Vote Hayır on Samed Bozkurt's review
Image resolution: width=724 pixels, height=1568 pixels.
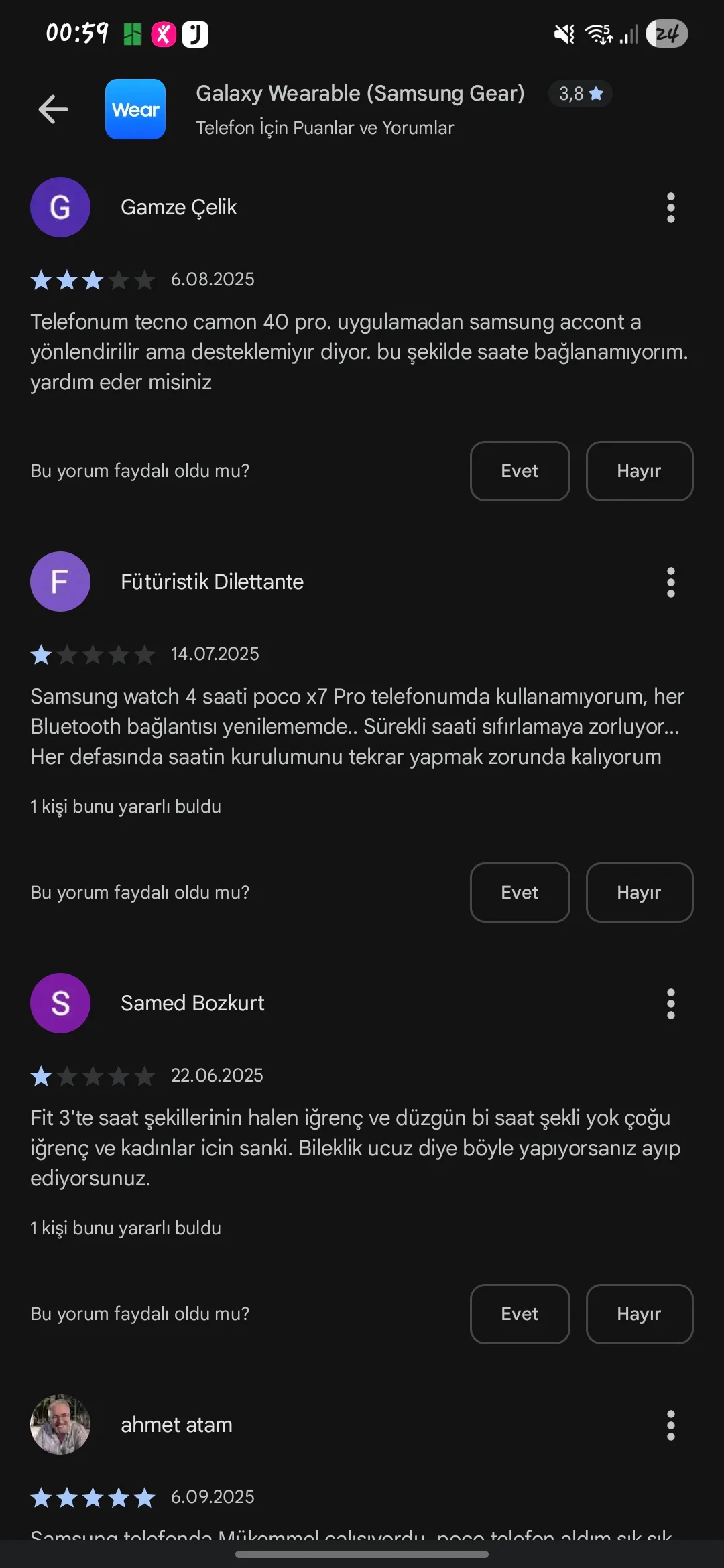tap(639, 1314)
